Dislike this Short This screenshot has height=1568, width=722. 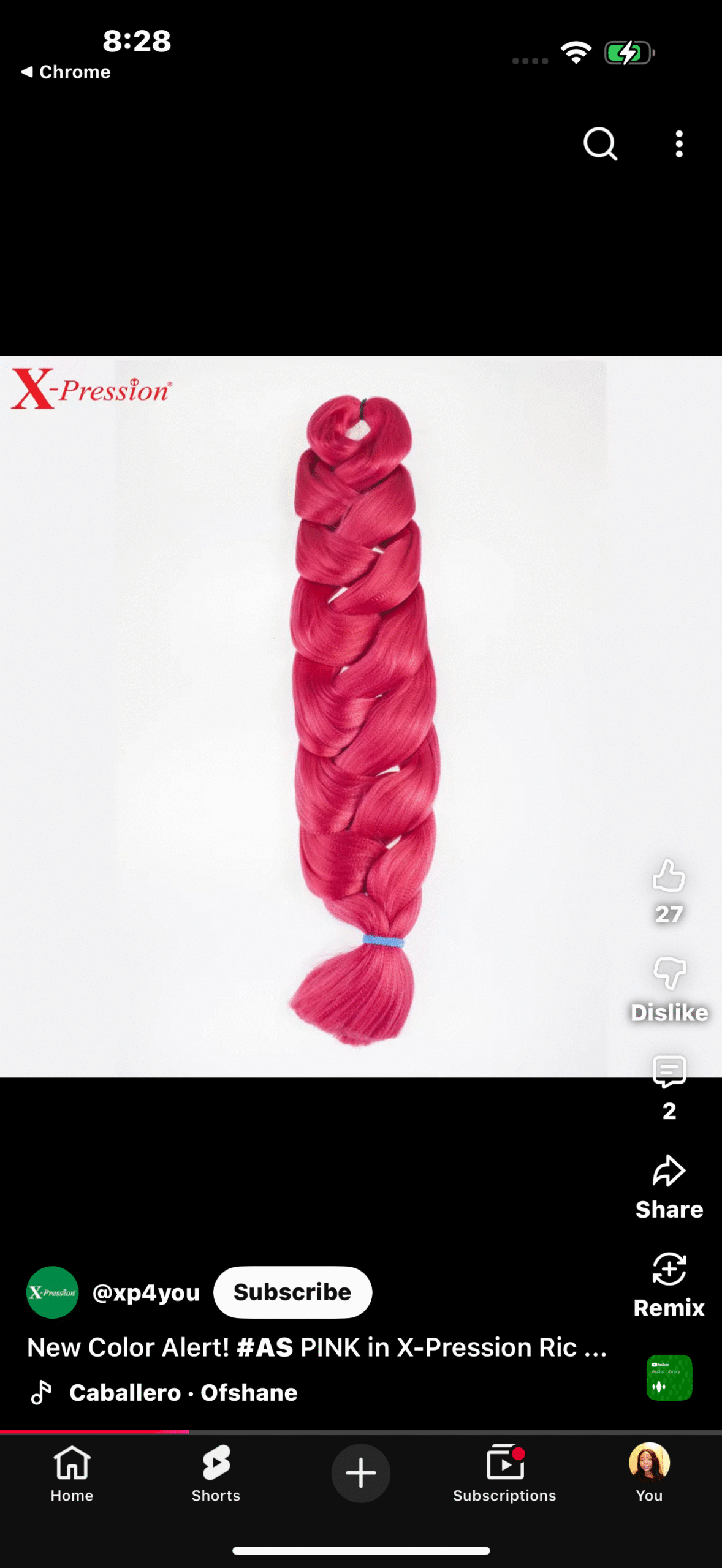(669, 974)
